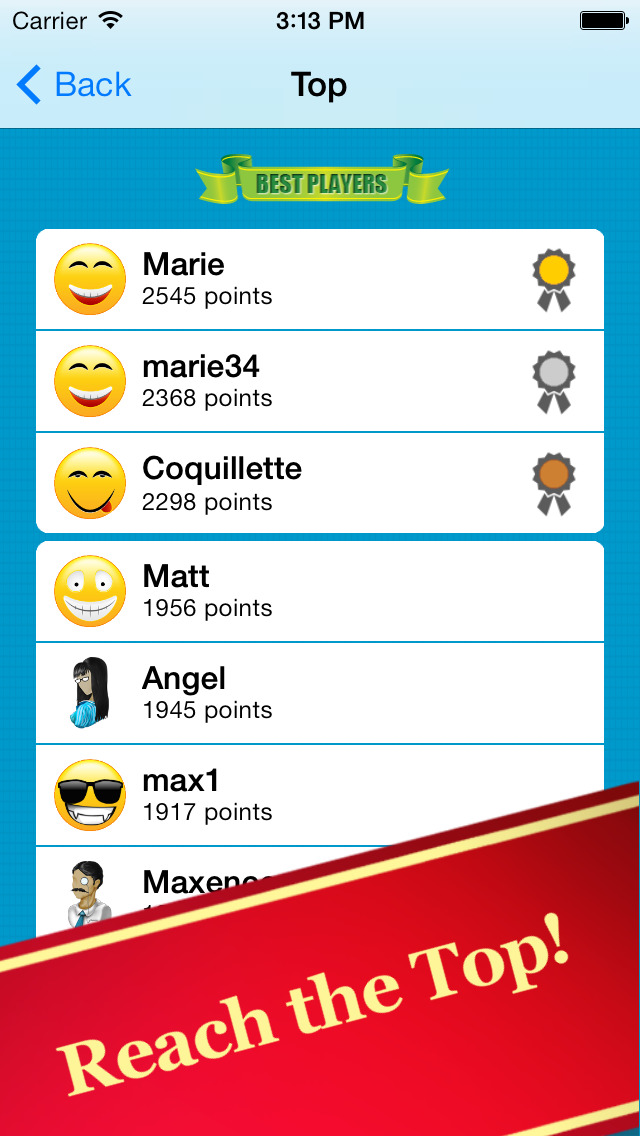This screenshot has width=640, height=1136.
Task: Go back using the Back button
Action: pos(74,85)
